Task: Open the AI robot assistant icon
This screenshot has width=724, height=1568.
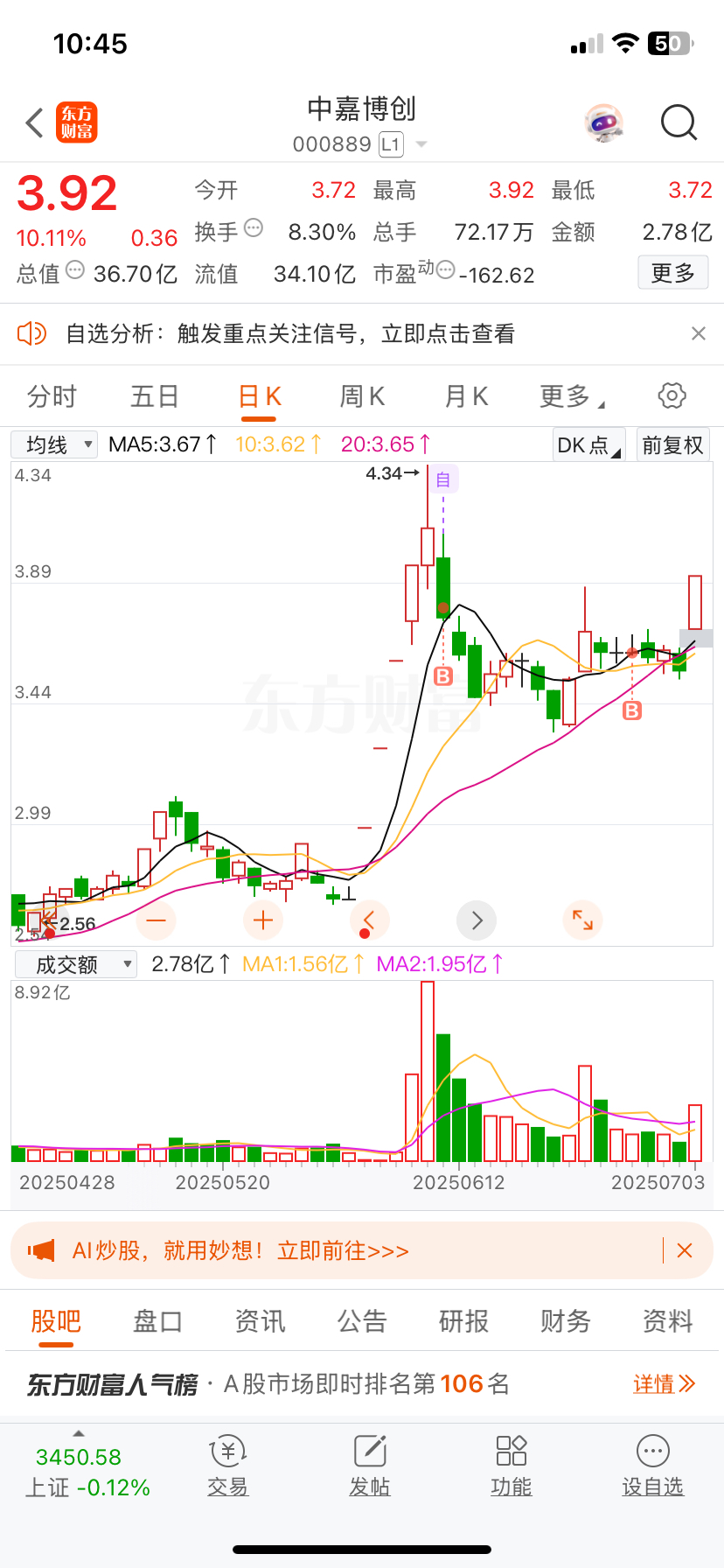Action: 604,122
